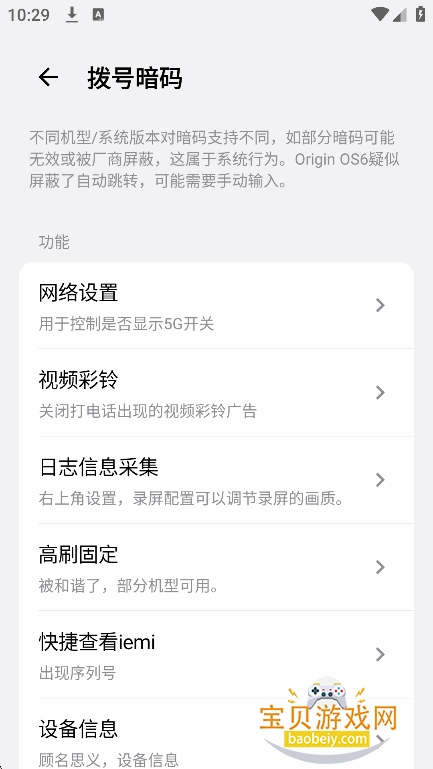Open 视频彩铃 option

tap(216, 392)
